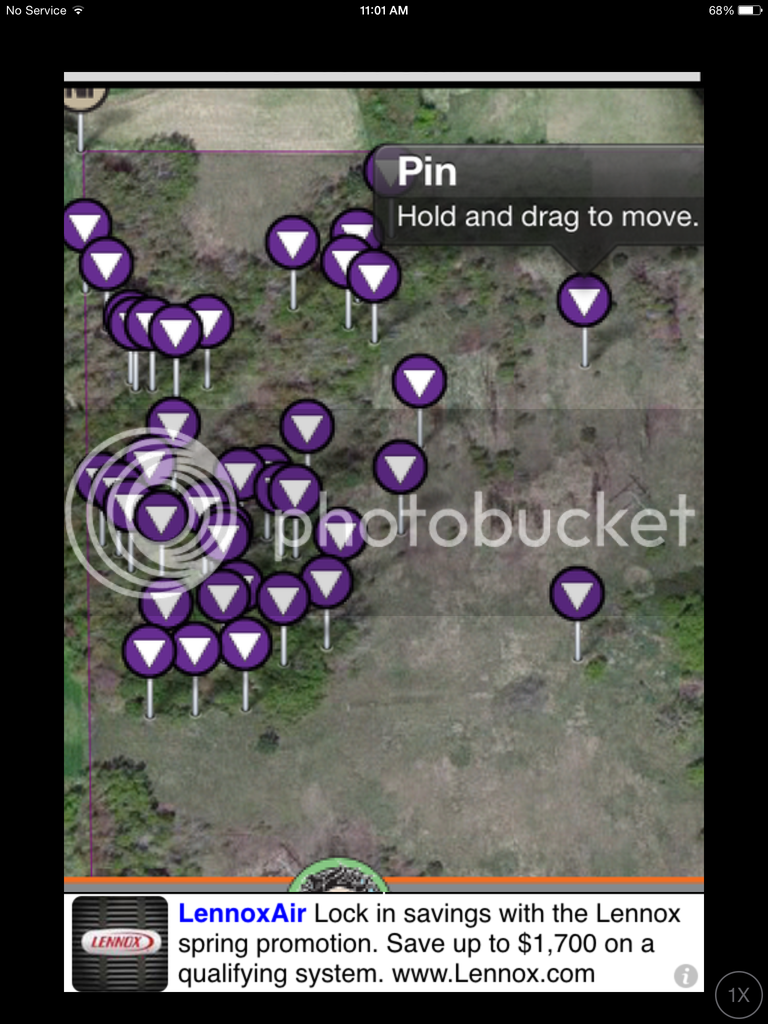
Task: Tap the selected pin under the Pin callout
Action: (x=584, y=301)
